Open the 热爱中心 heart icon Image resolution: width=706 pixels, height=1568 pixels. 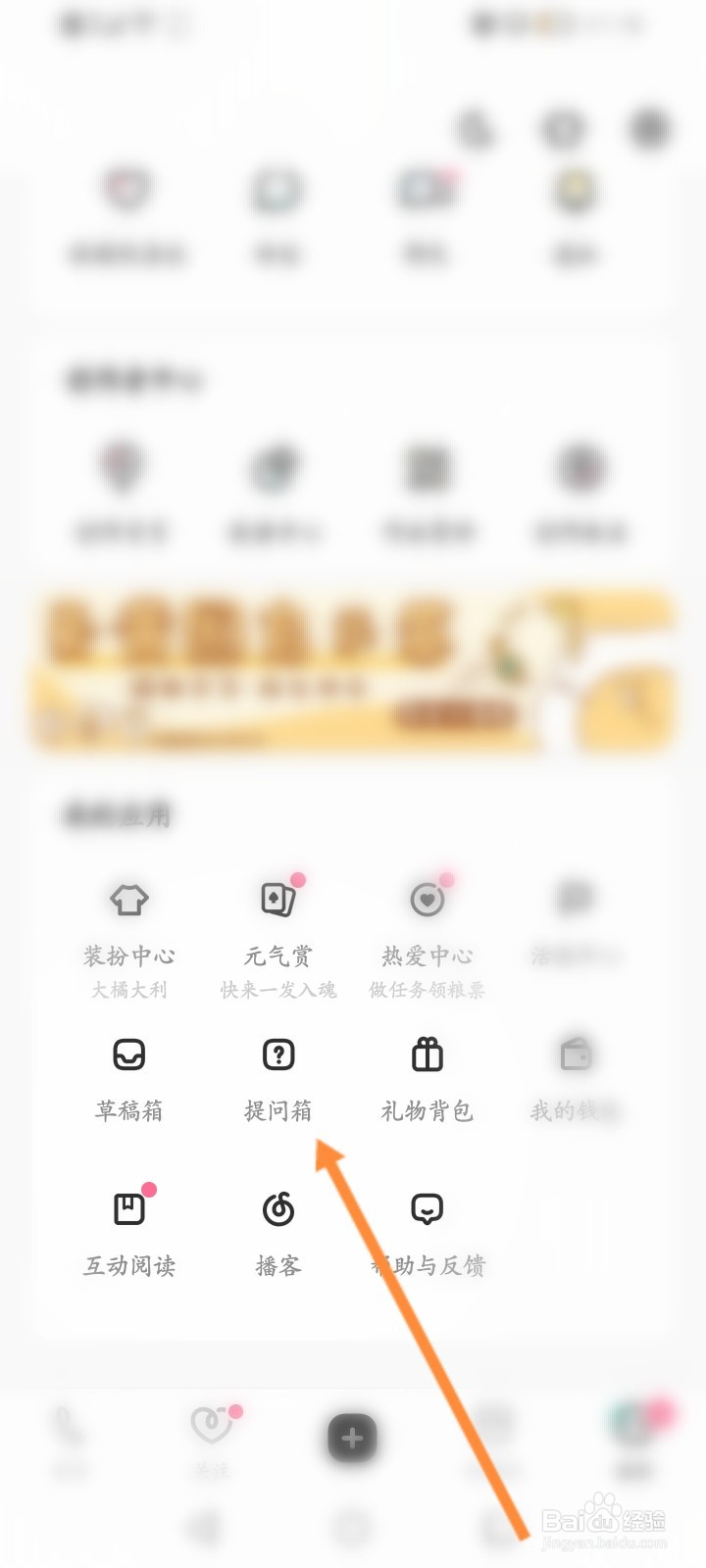point(426,900)
